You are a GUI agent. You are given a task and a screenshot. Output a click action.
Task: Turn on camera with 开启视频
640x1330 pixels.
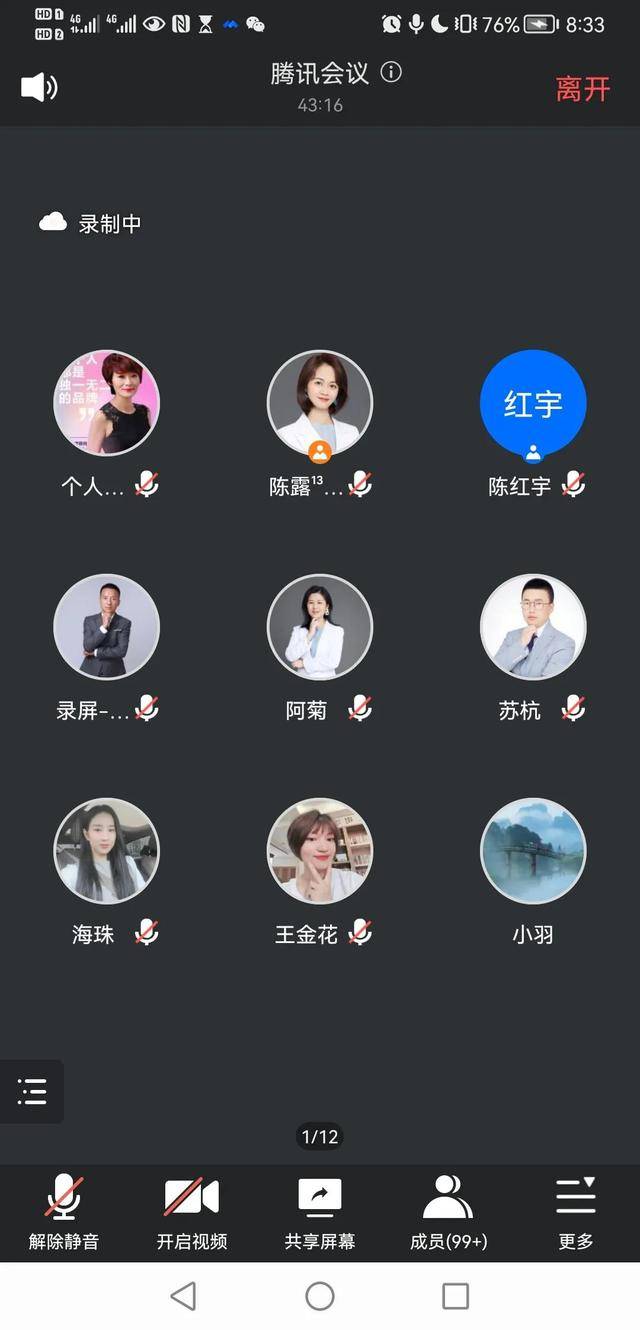pos(192,1211)
